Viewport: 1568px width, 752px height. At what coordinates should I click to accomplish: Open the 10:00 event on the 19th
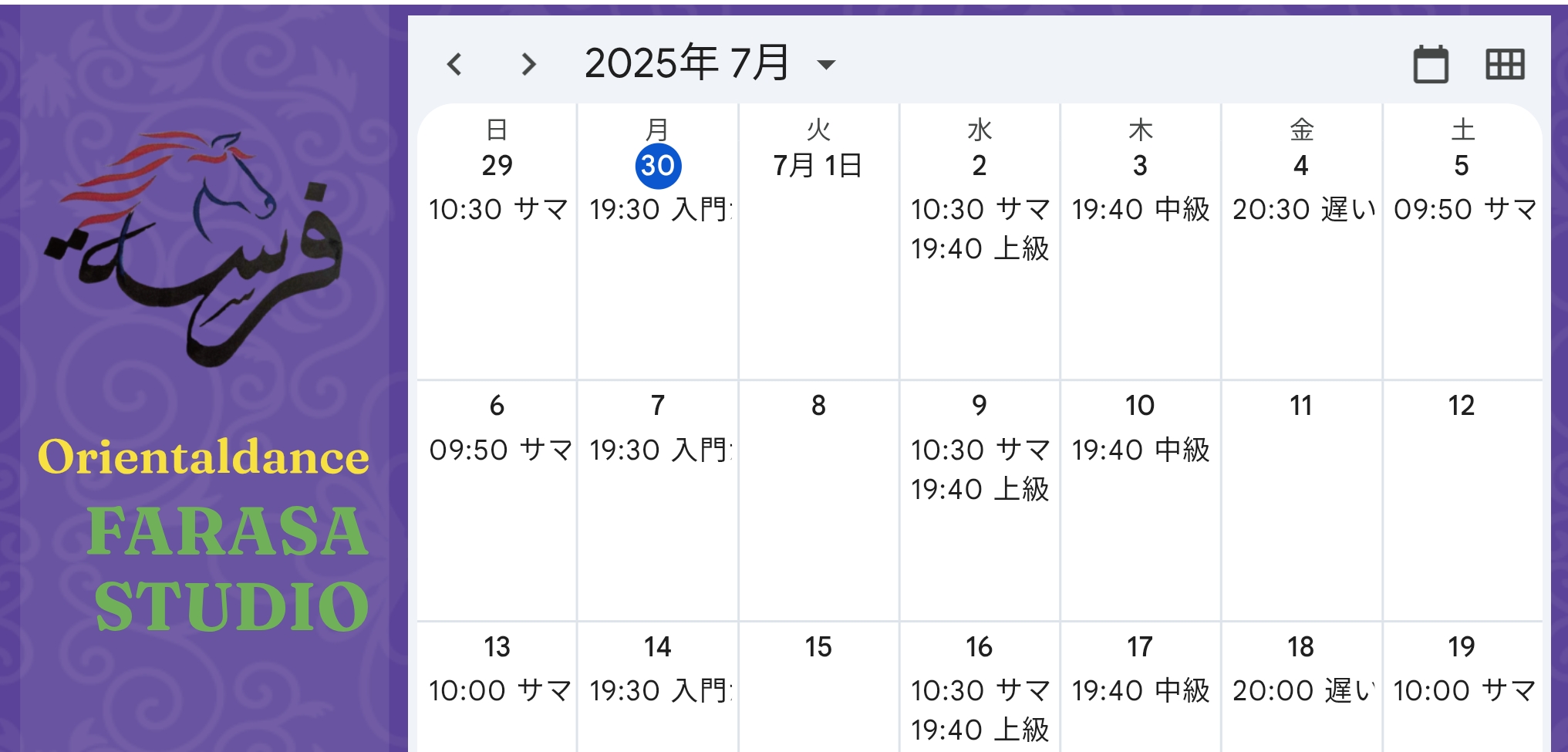1463,690
